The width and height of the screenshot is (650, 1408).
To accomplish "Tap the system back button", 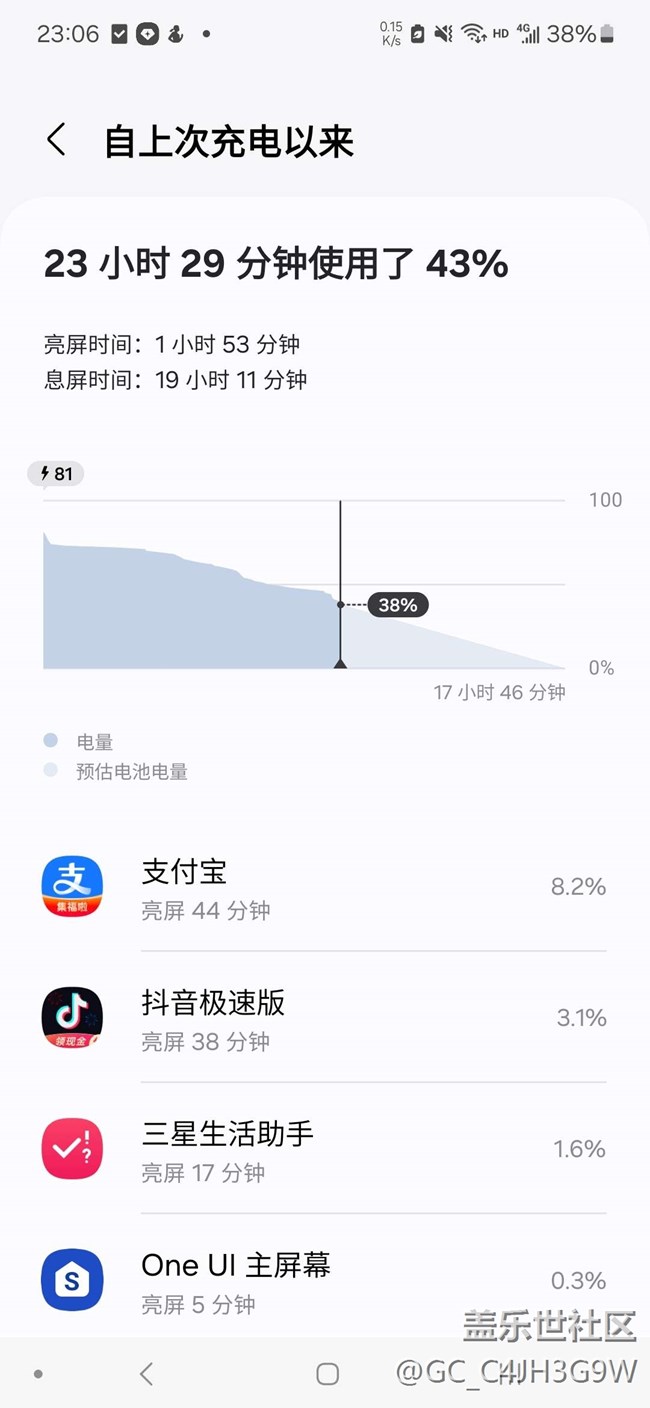I will point(146,1374).
